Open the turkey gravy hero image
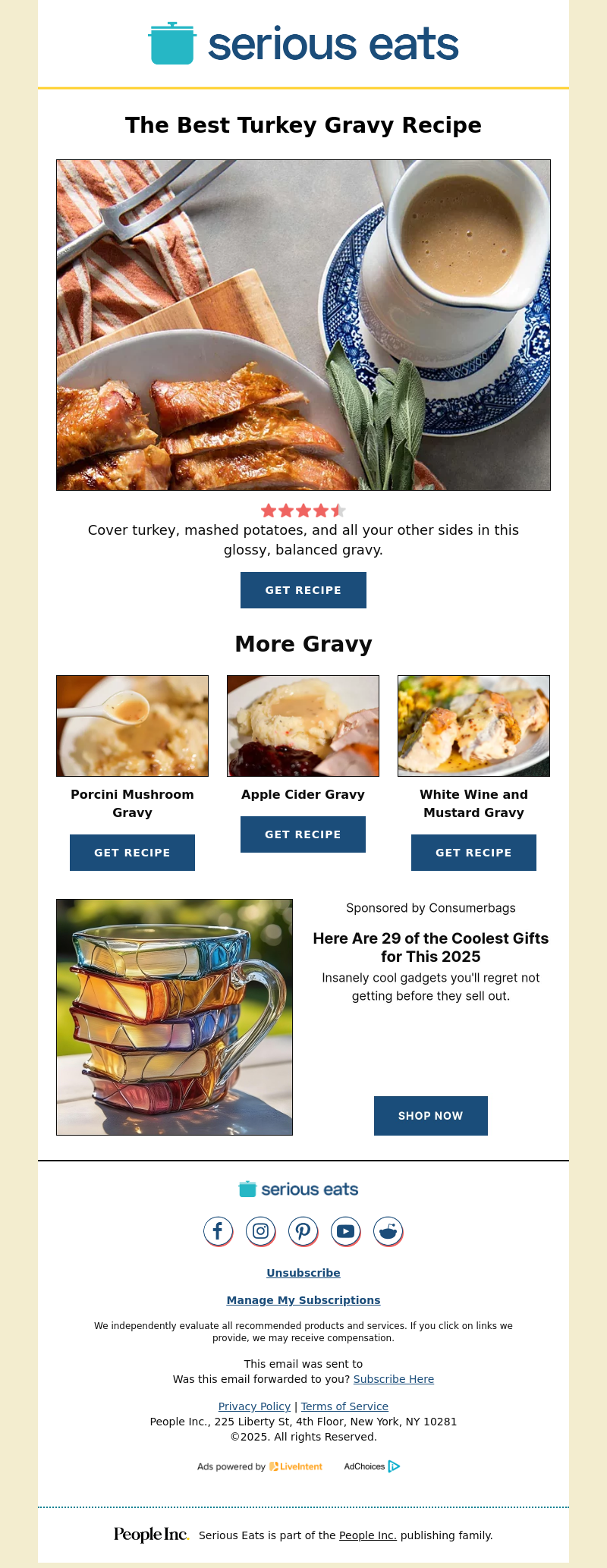Screen dimensions: 607x1568 point(303,325)
